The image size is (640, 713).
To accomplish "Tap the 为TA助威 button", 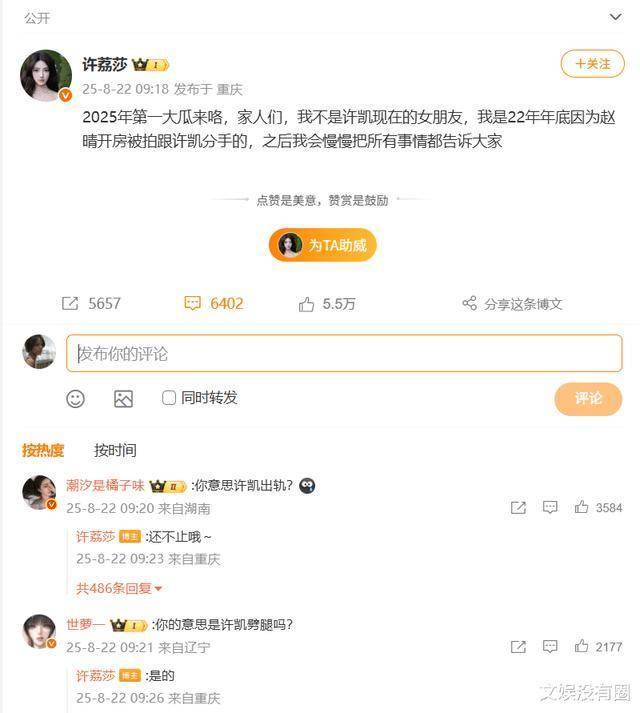I will (x=322, y=245).
